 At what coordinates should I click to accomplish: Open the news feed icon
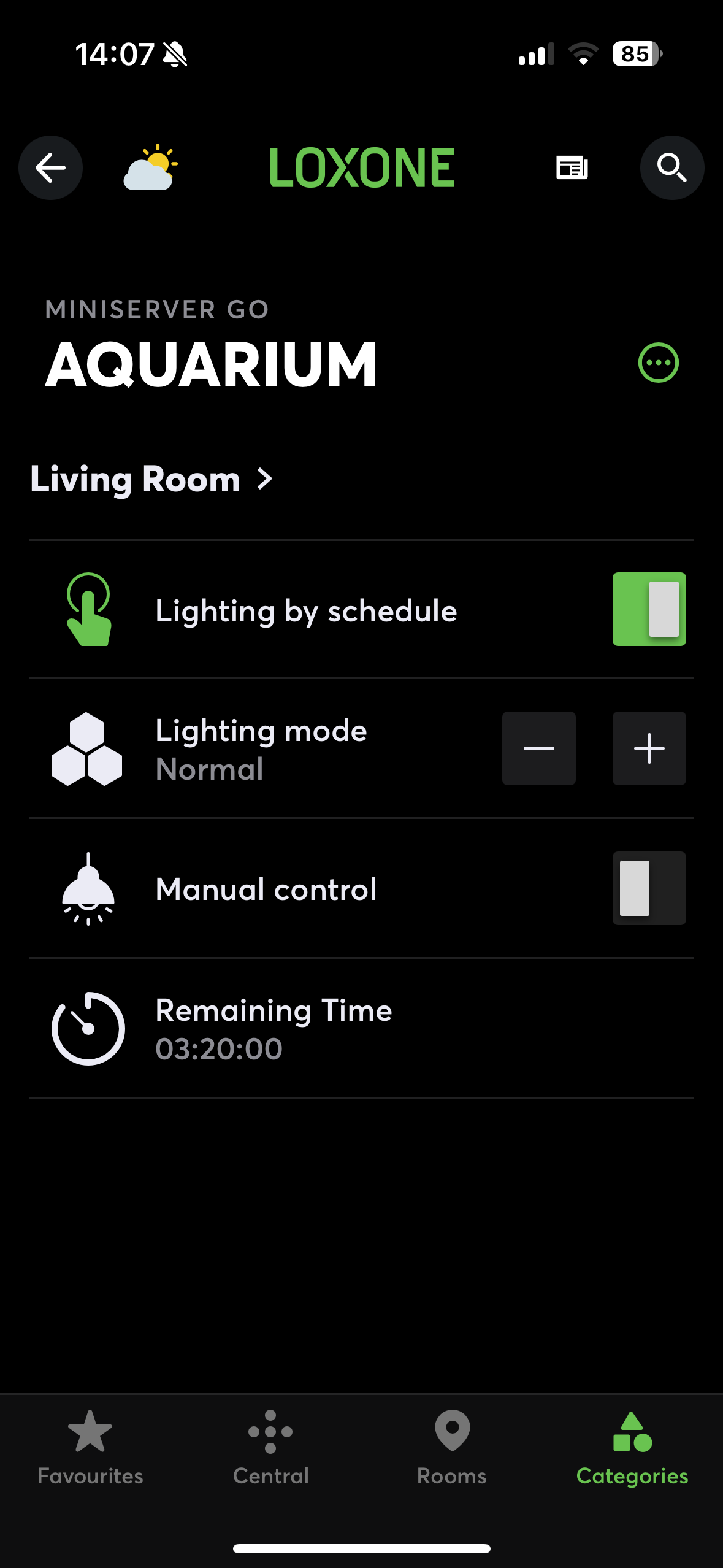point(572,167)
